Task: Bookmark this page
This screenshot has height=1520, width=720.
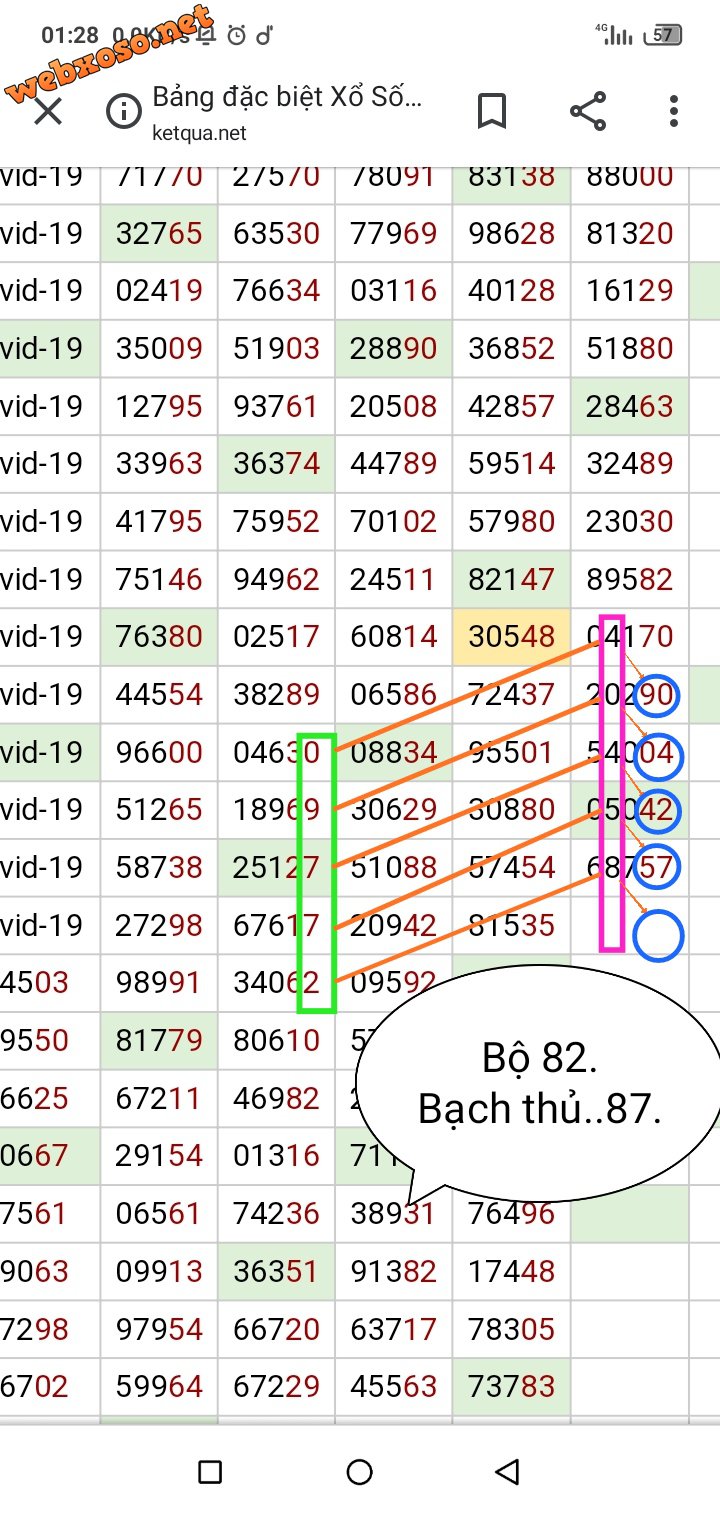Action: click(x=491, y=111)
